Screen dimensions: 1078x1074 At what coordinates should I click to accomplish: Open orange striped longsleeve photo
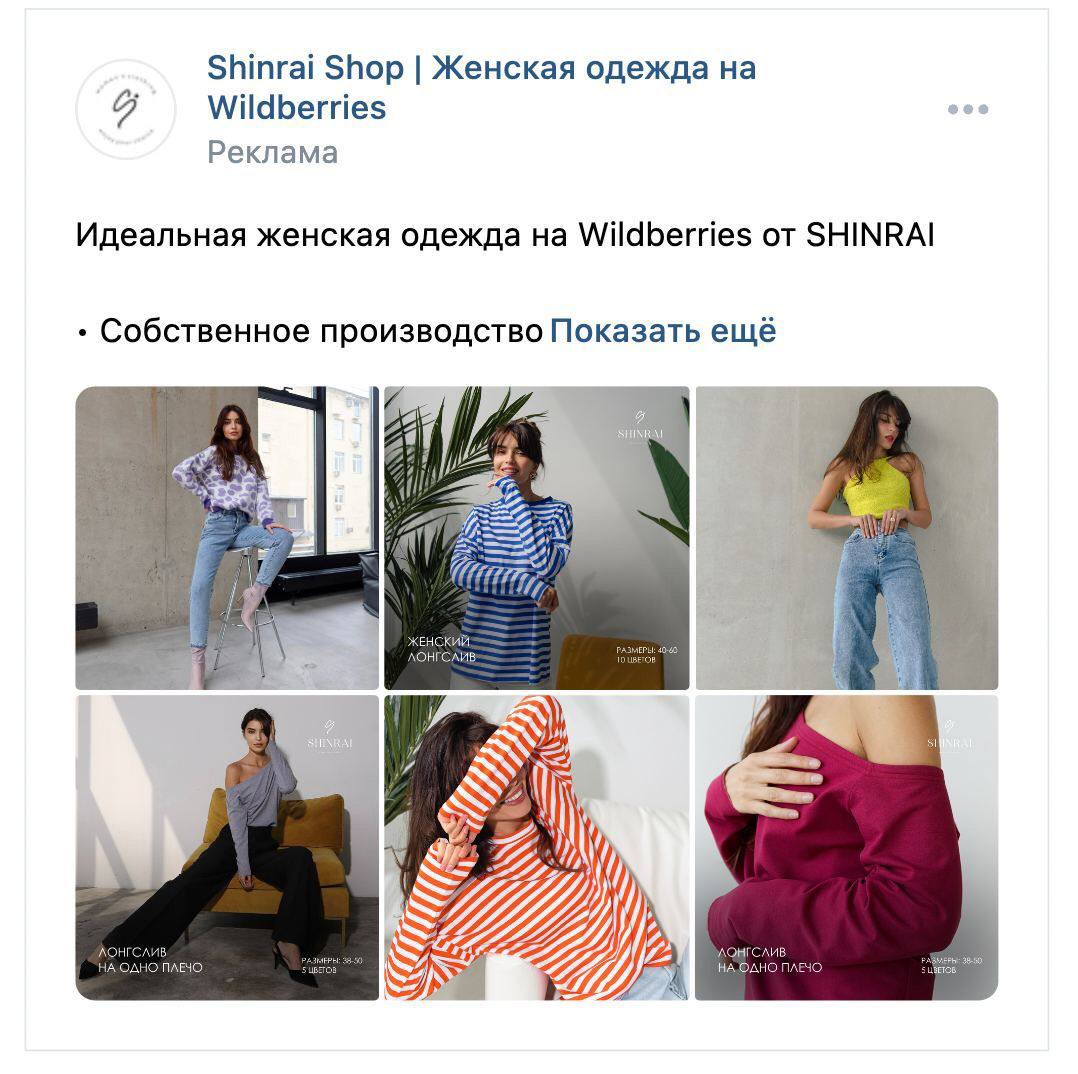pos(537,847)
